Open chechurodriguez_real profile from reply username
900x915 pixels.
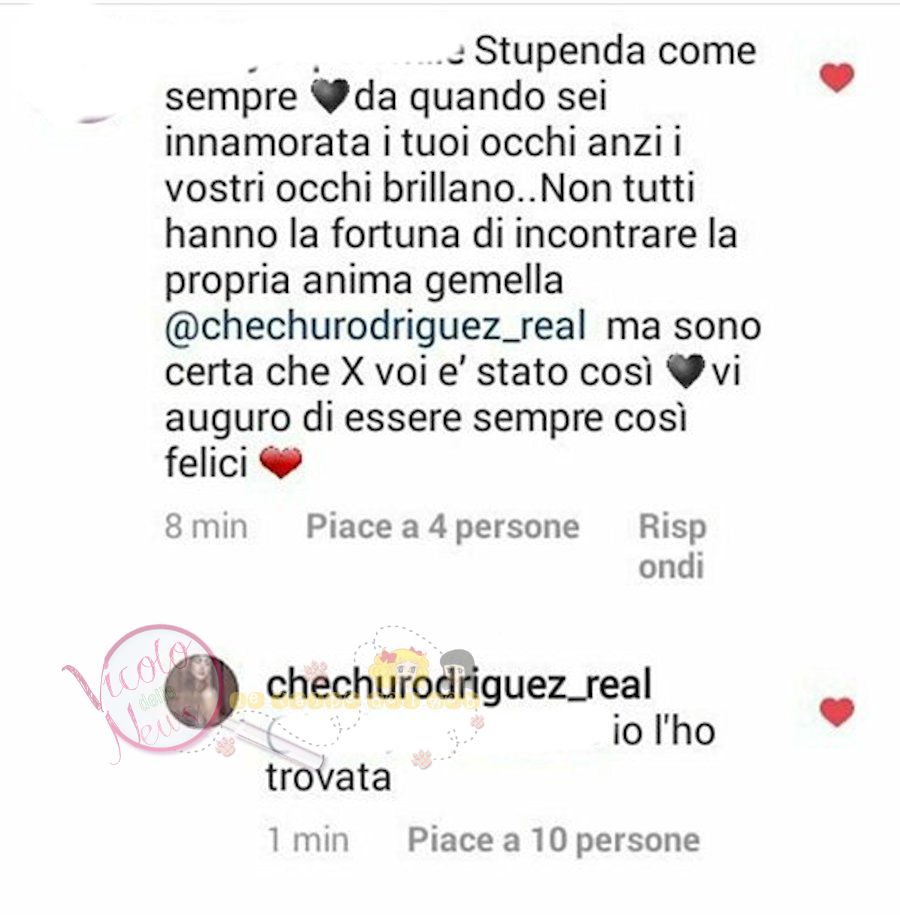[x=459, y=685]
